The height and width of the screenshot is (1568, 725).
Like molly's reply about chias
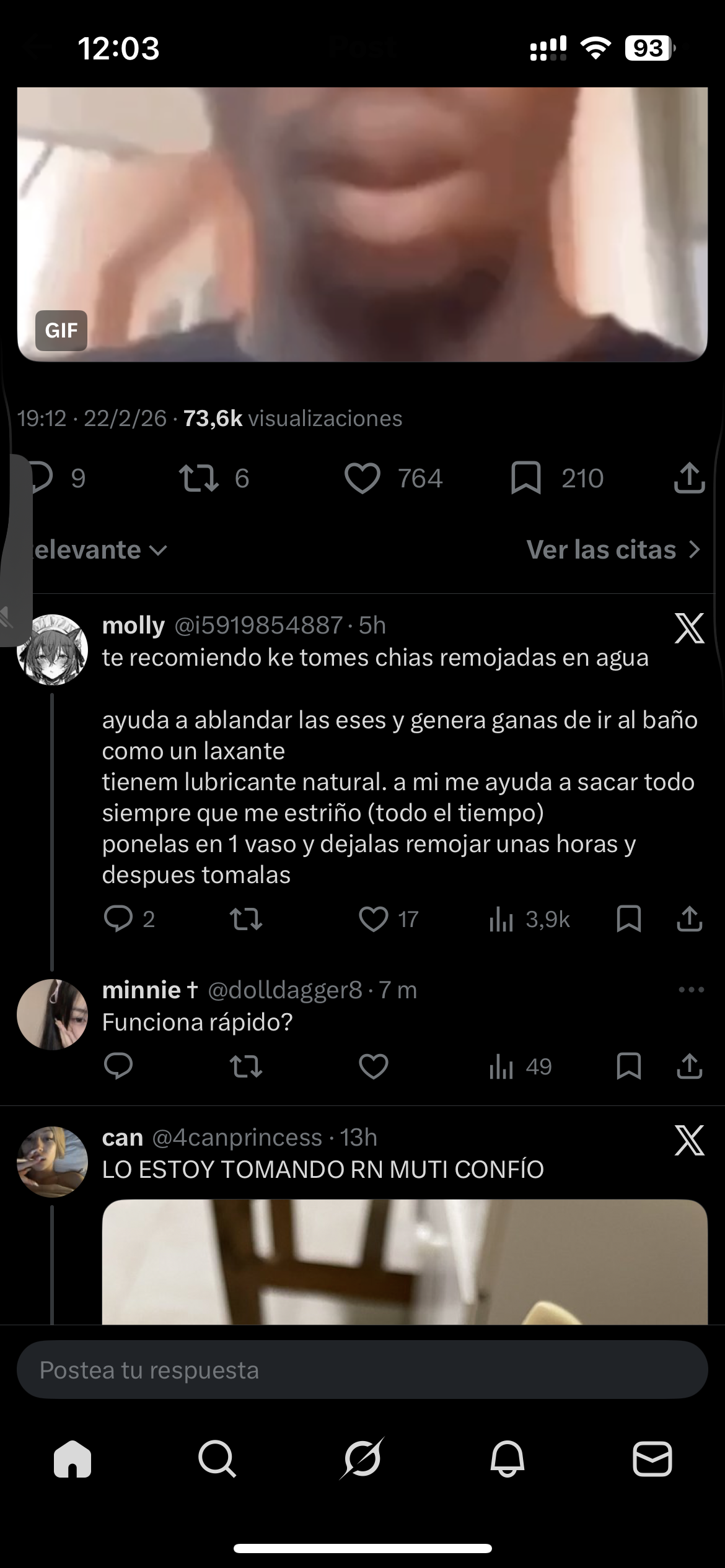(374, 919)
